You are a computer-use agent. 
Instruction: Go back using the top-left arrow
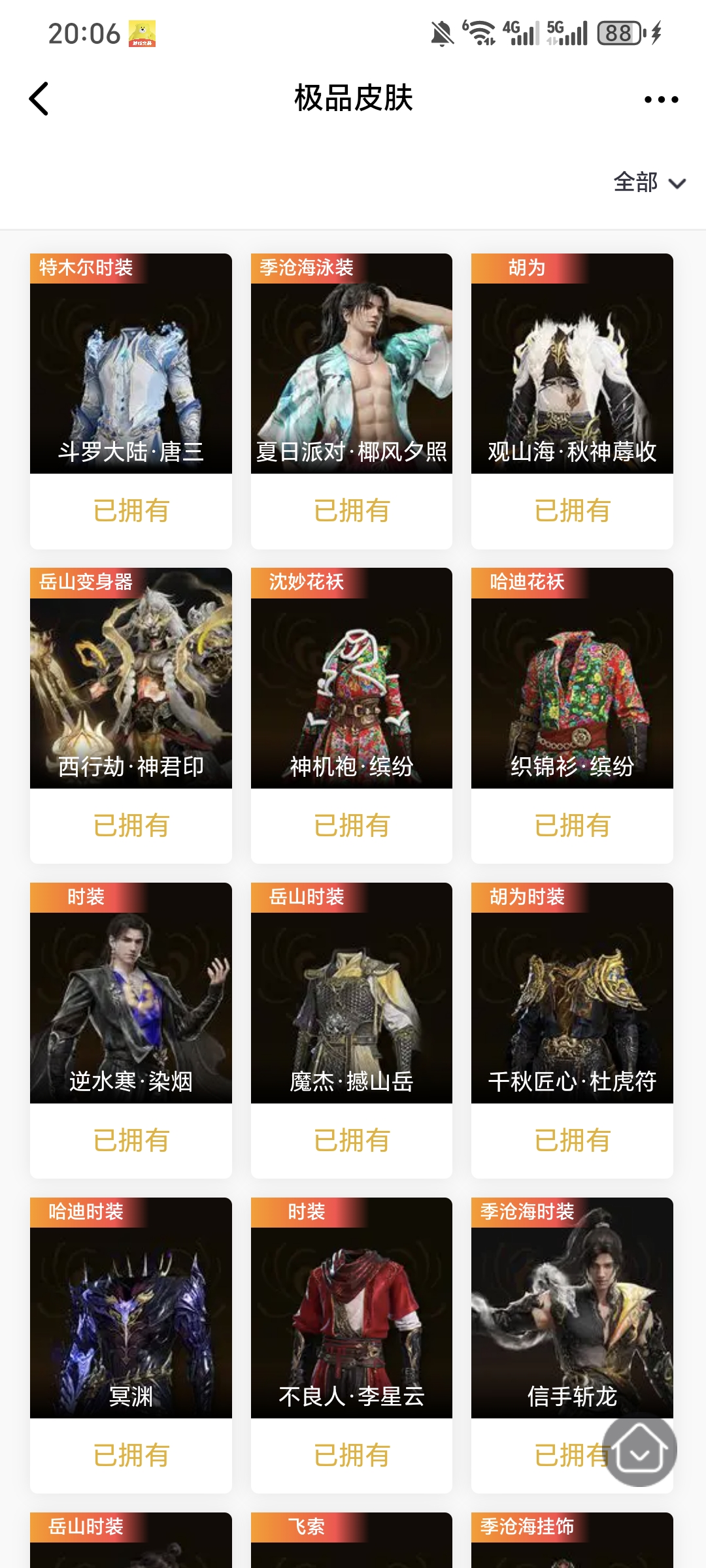pyautogui.click(x=39, y=99)
